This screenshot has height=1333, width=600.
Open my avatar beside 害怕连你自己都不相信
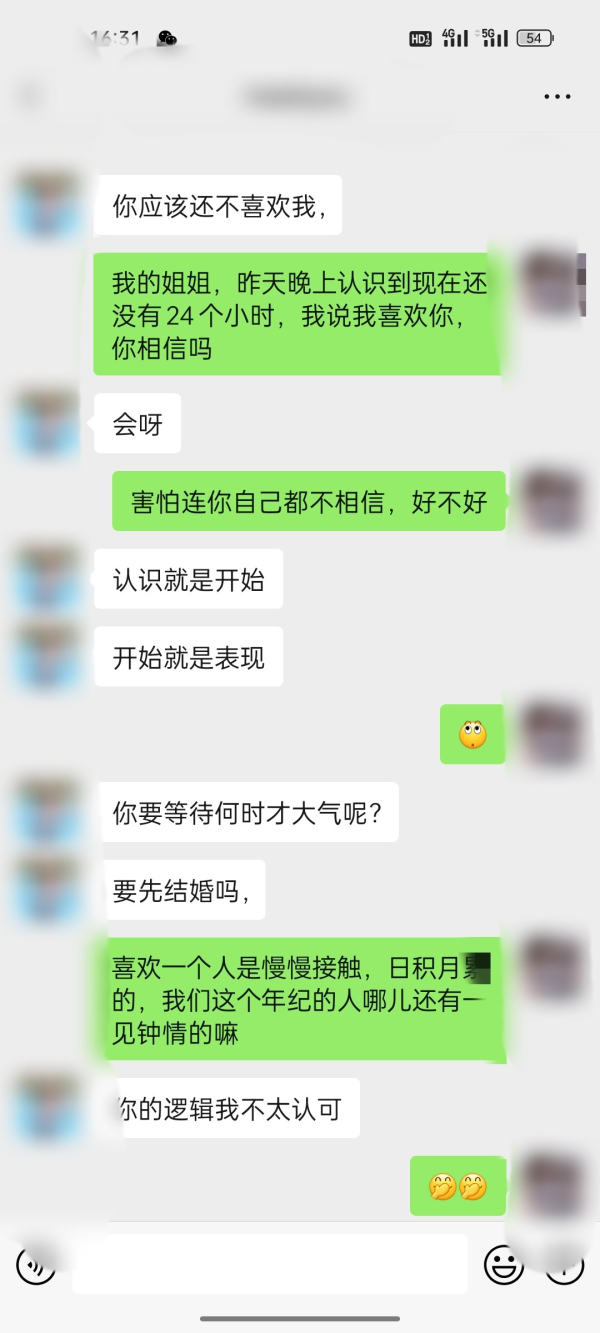click(x=552, y=501)
